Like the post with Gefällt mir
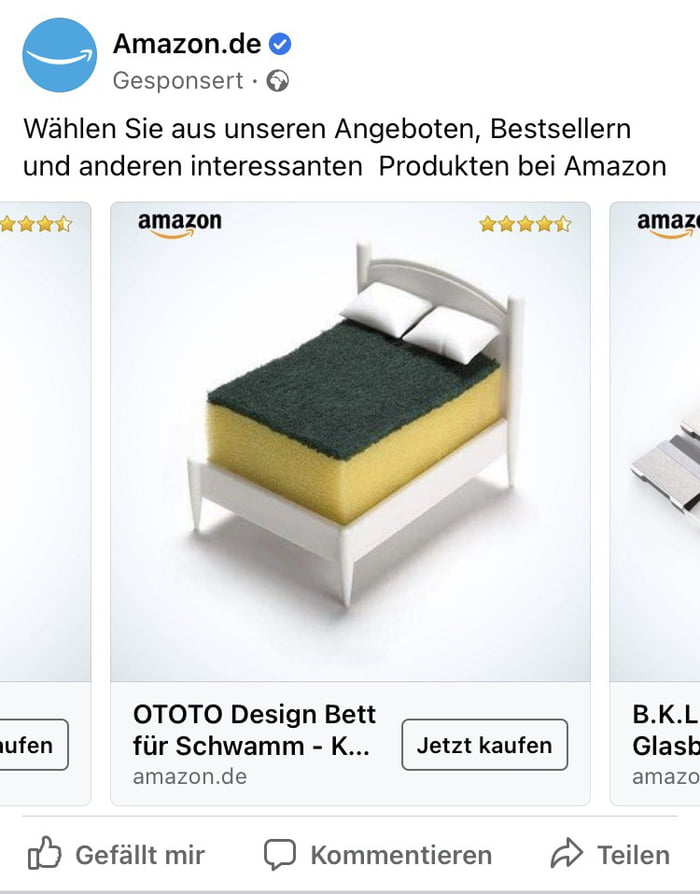 (116, 855)
